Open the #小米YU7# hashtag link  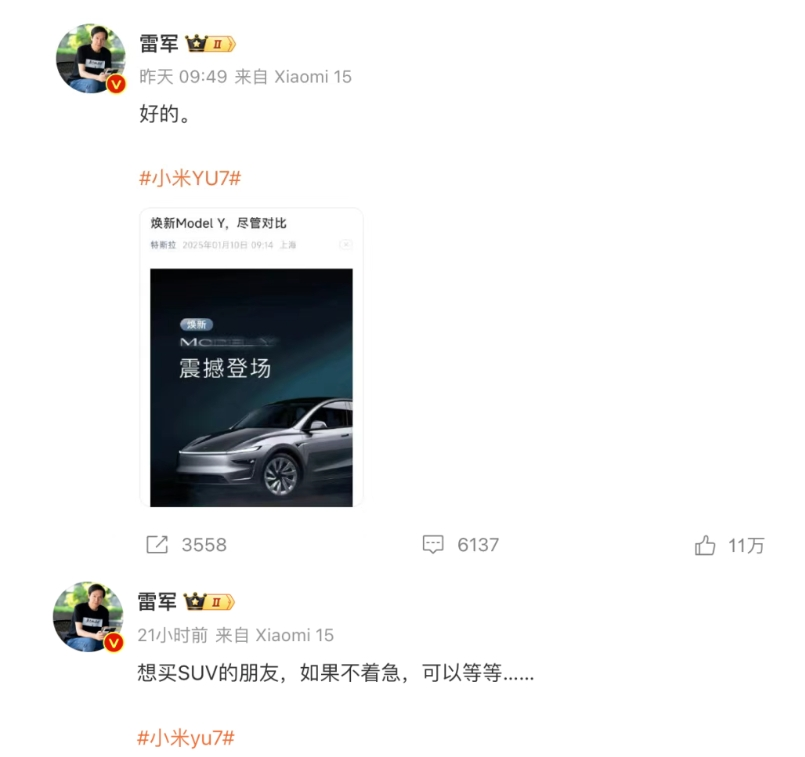(189, 178)
